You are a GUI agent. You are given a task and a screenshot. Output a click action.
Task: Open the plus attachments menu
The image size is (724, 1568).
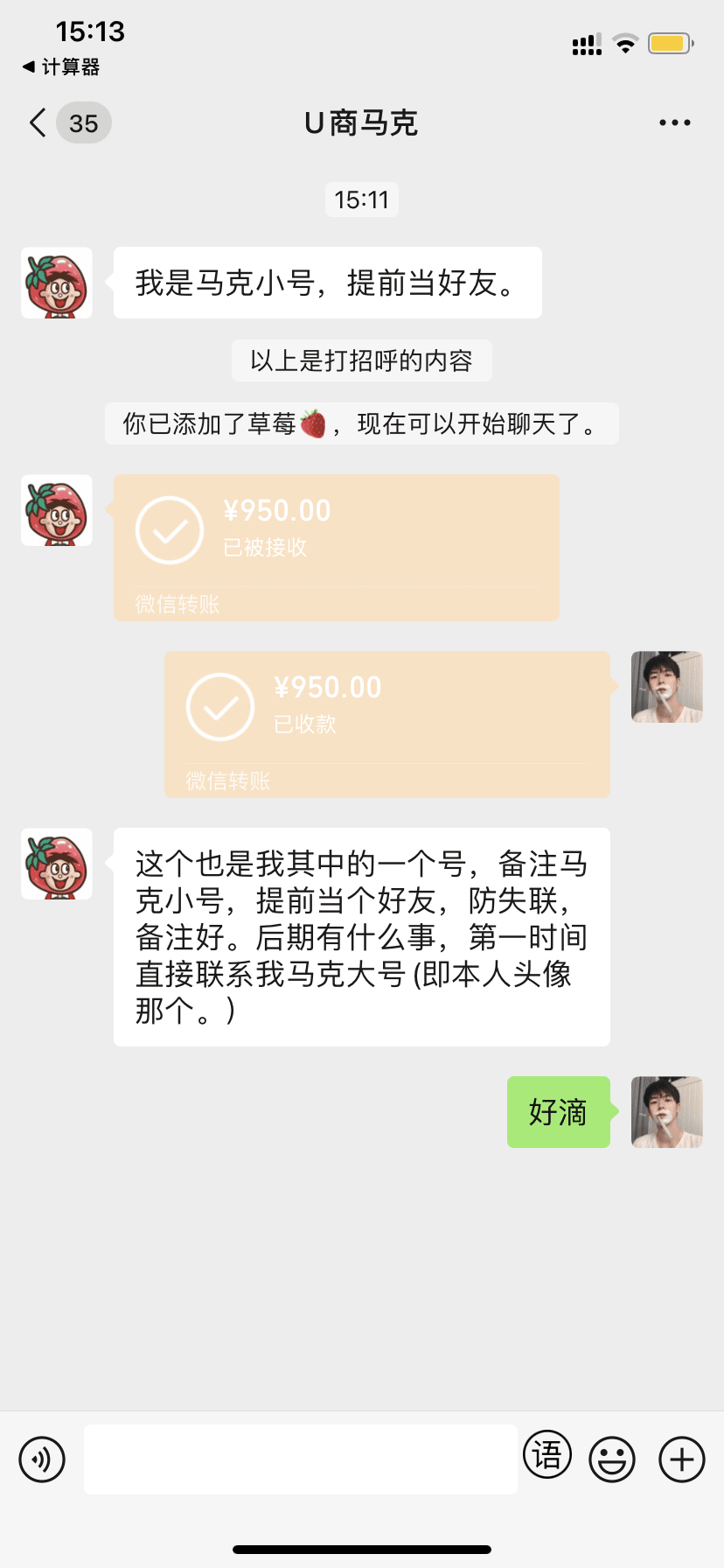click(x=682, y=1459)
